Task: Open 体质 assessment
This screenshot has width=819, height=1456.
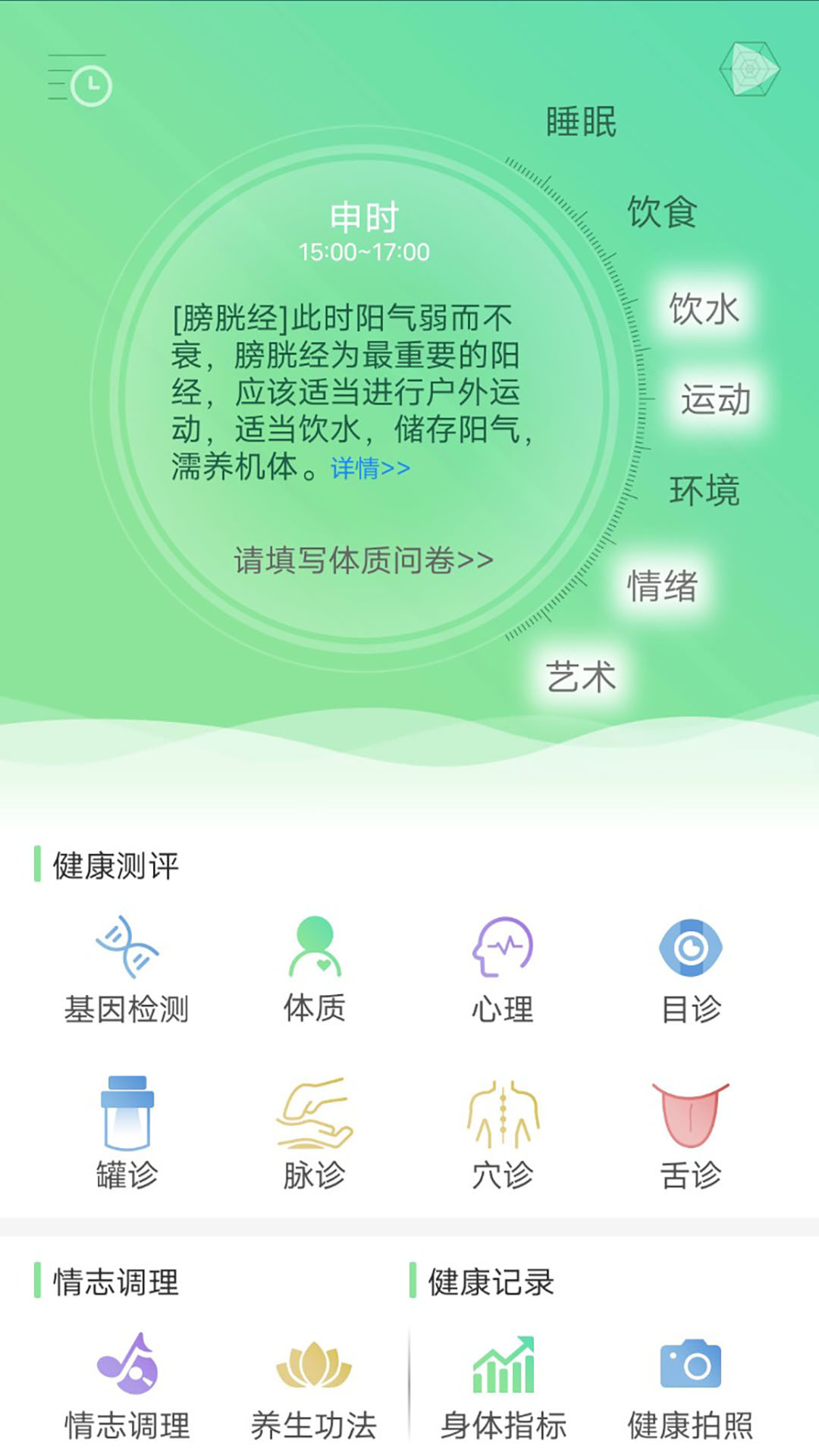Action: pos(315,970)
